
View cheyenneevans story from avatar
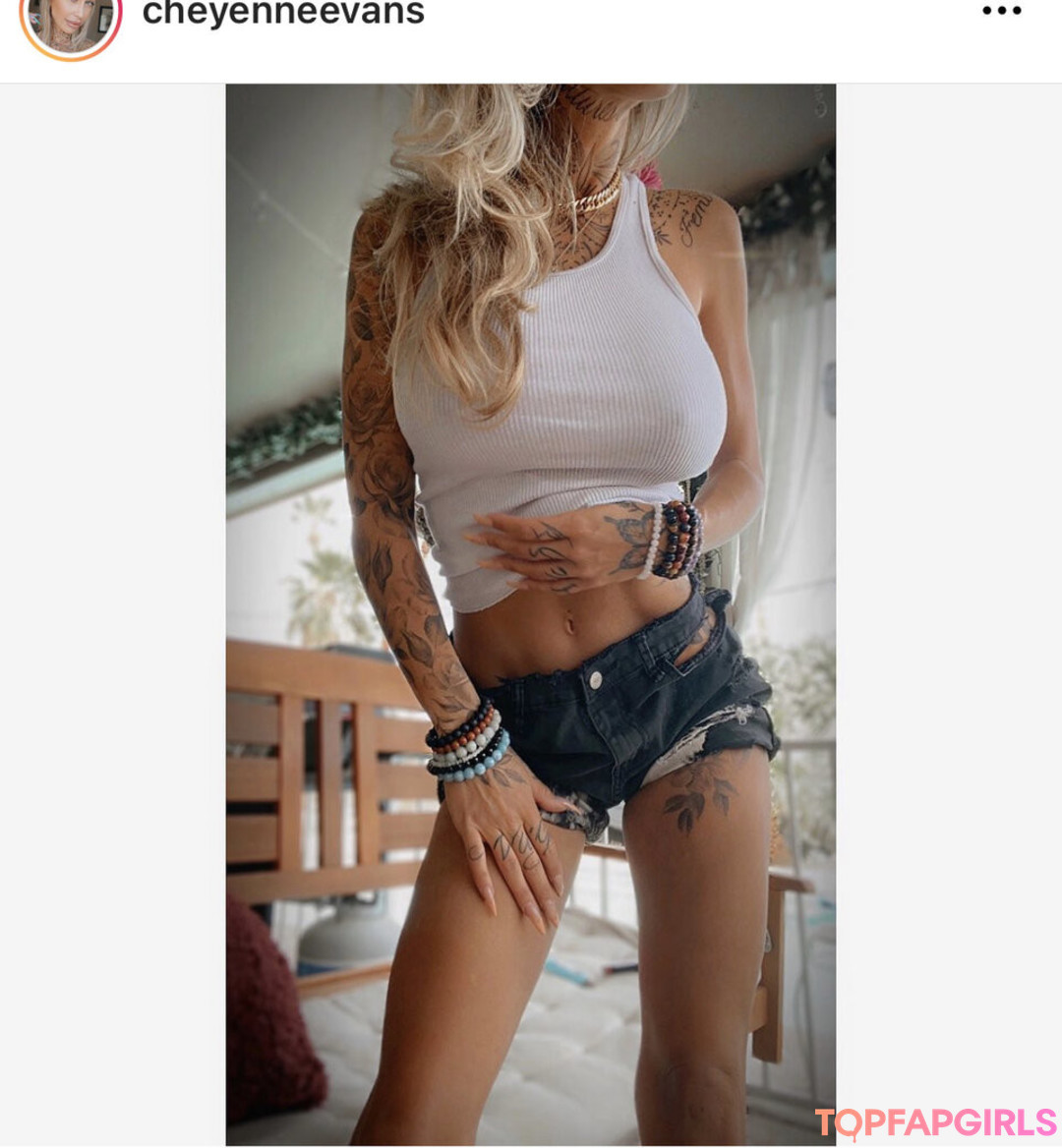click(71, 20)
